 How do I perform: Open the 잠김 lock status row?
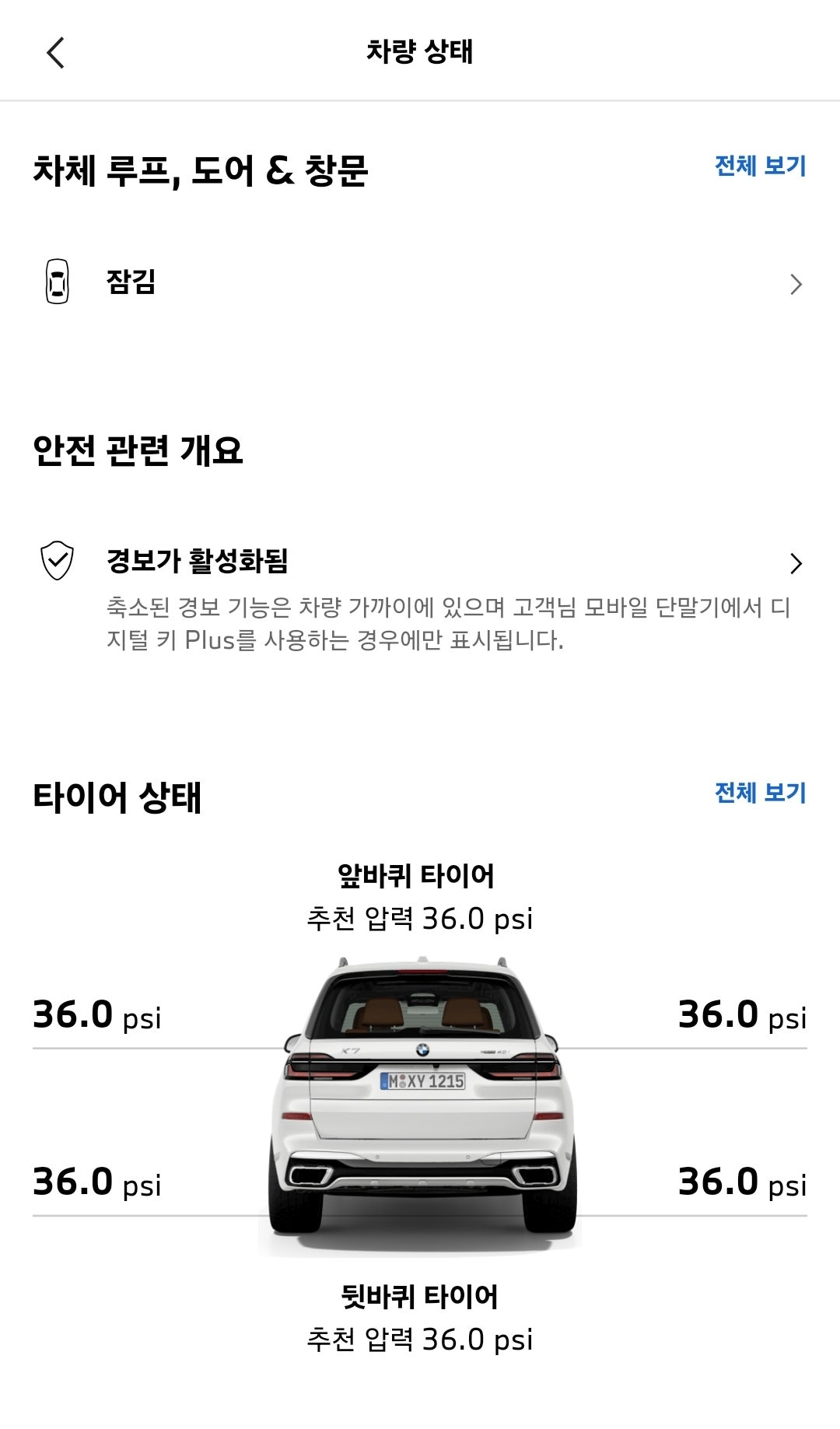tap(420, 283)
